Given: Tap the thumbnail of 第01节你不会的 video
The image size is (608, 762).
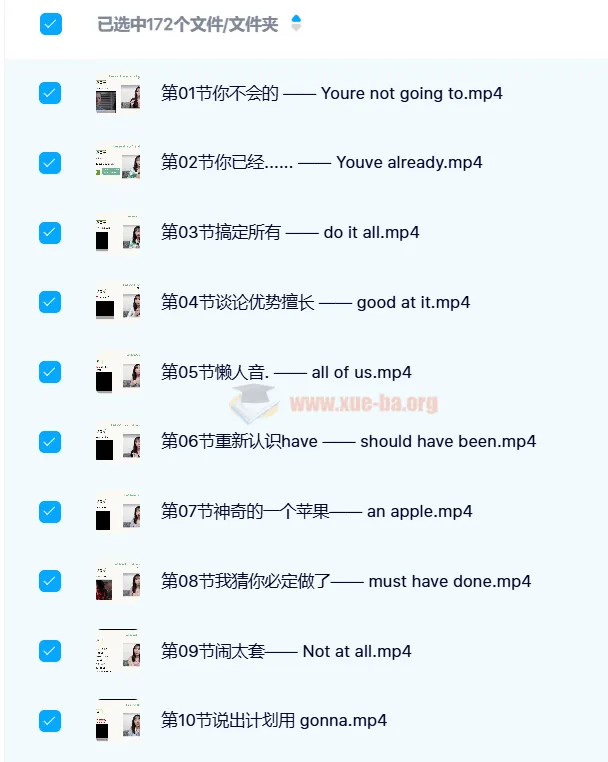Looking at the screenshot, I should 117,93.
